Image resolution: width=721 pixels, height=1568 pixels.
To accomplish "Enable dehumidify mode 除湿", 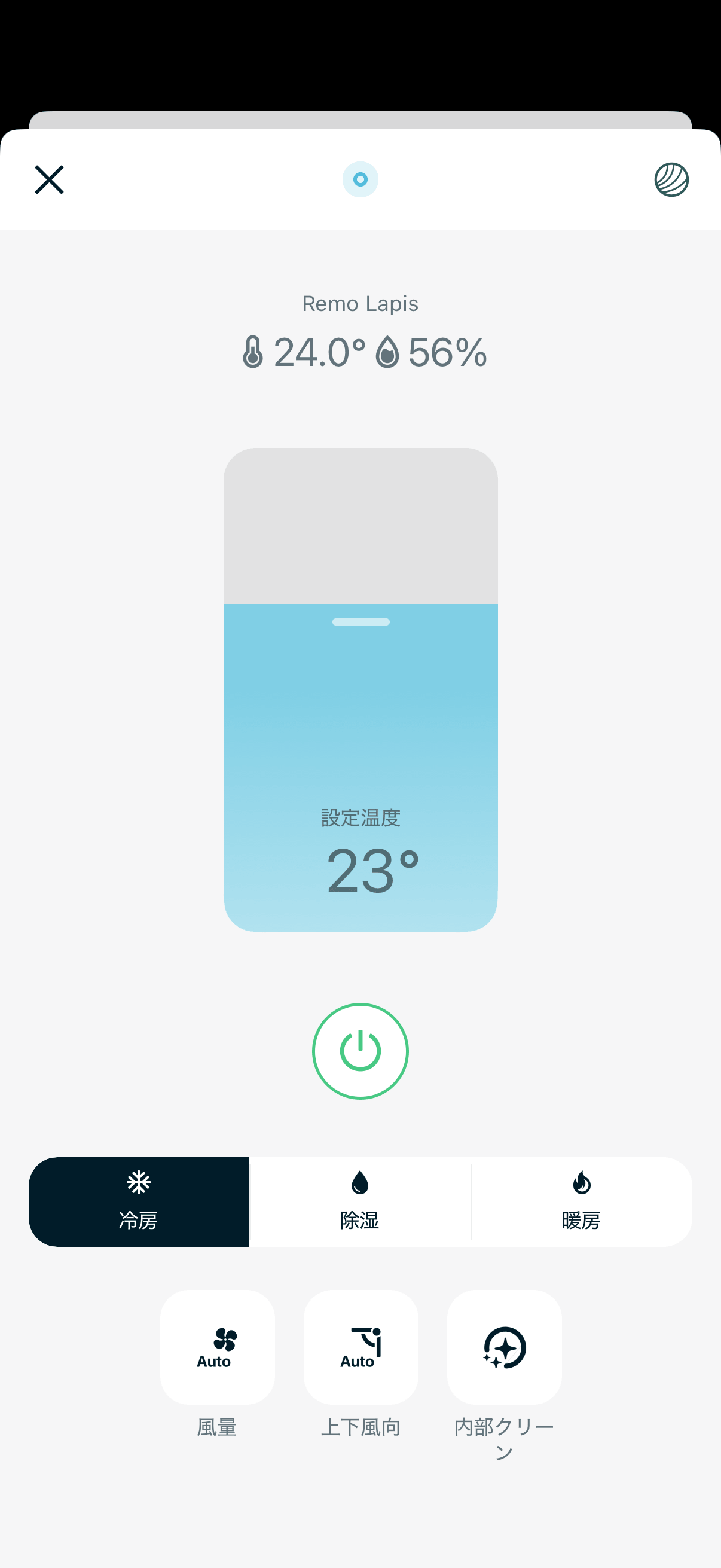I will [x=360, y=1202].
